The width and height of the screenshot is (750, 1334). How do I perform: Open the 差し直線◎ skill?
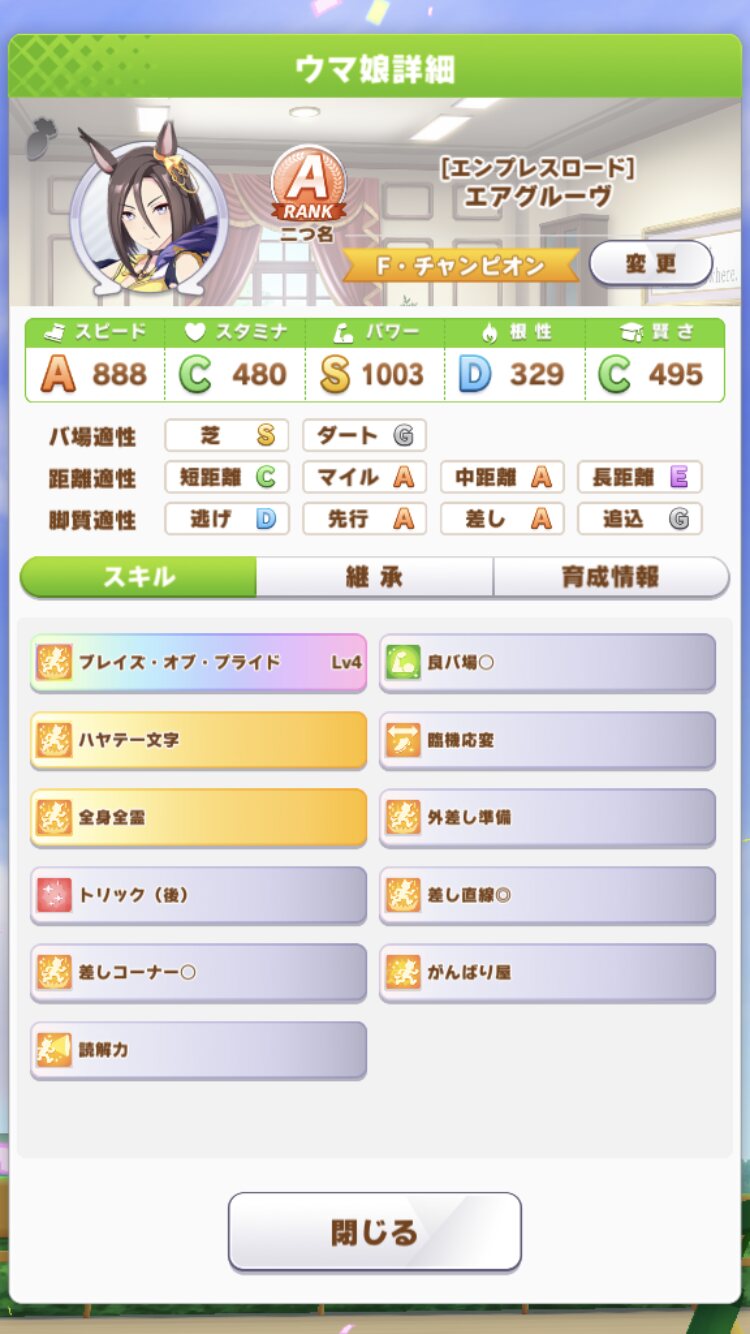coord(547,894)
